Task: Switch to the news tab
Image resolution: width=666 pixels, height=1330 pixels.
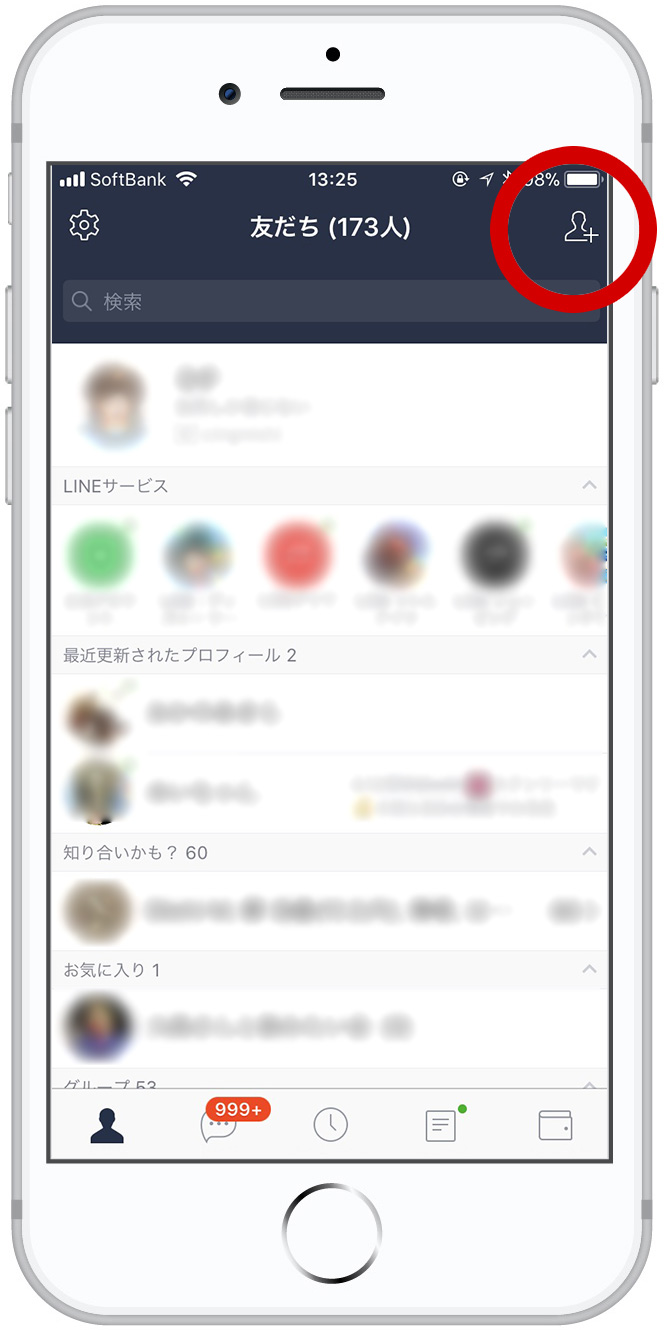Action: click(441, 1125)
